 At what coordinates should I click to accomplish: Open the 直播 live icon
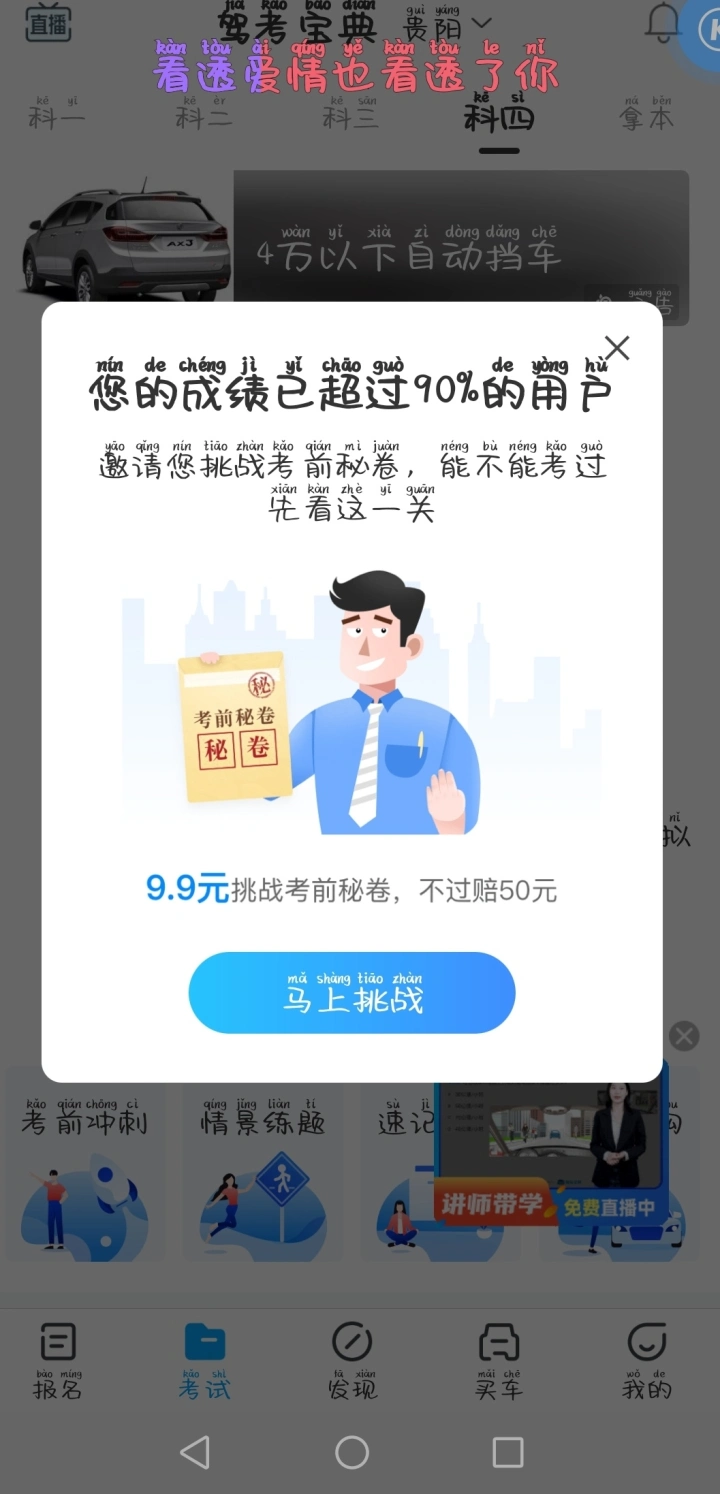[47, 24]
